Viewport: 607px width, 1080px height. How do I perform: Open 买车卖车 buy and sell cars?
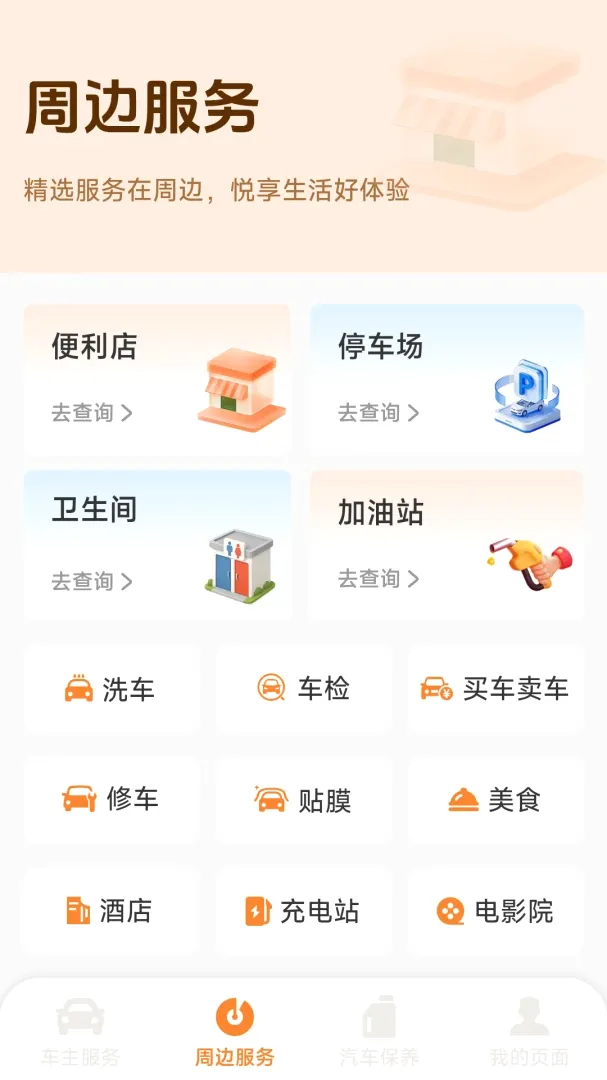click(495, 689)
